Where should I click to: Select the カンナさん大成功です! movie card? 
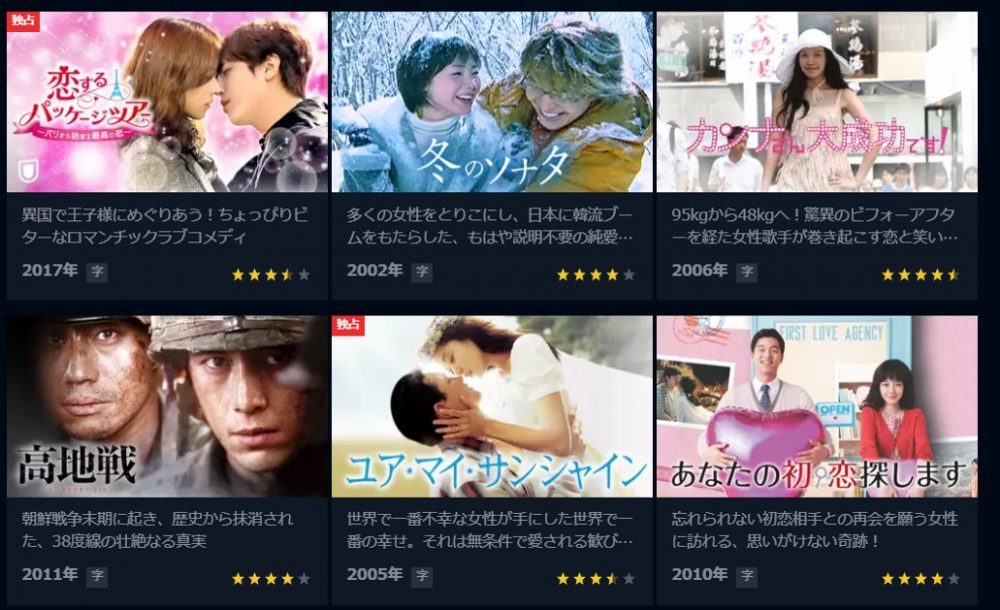click(816, 102)
